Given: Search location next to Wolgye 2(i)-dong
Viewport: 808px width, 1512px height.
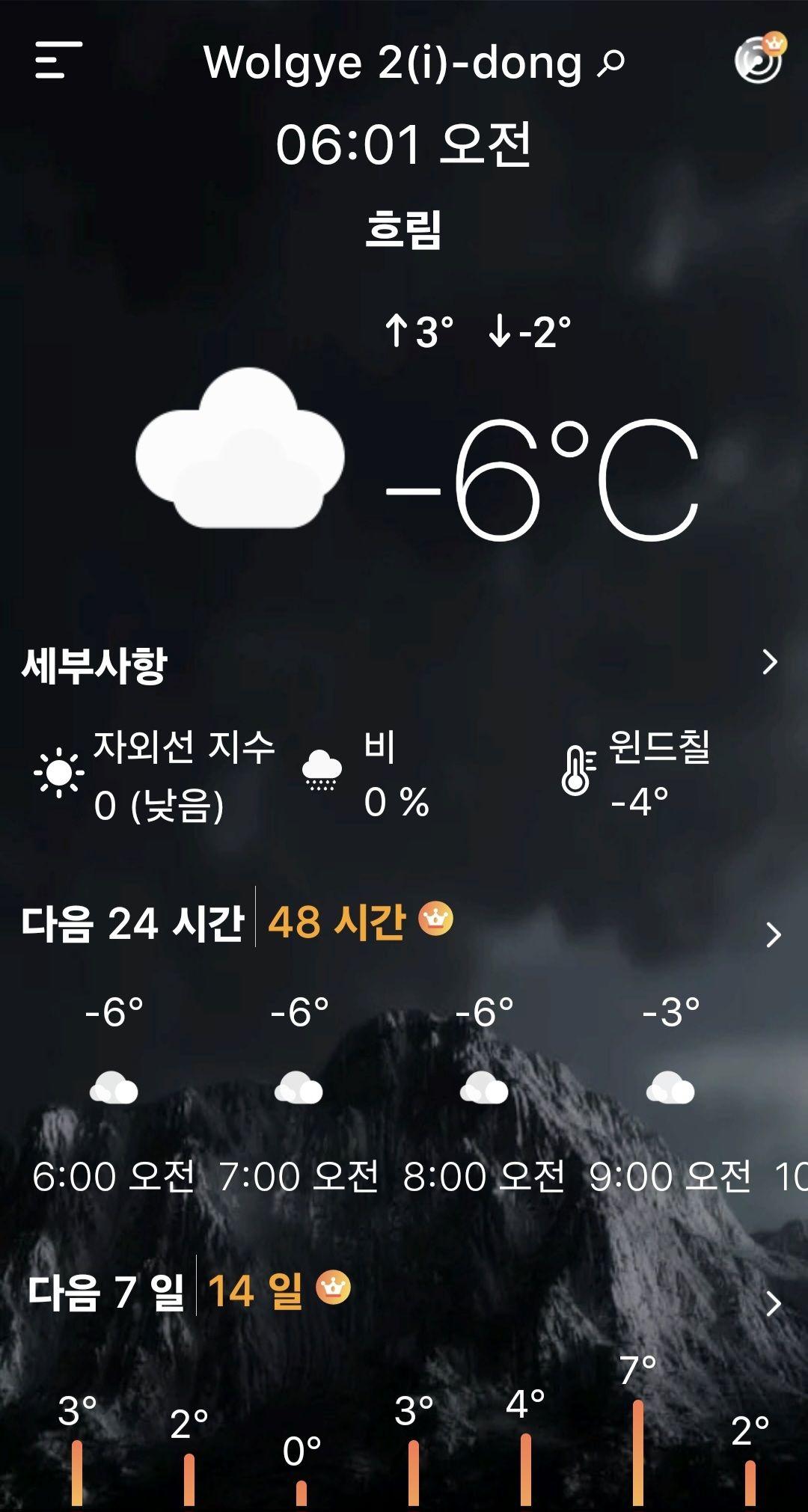Looking at the screenshot, I should coord(610,63).
